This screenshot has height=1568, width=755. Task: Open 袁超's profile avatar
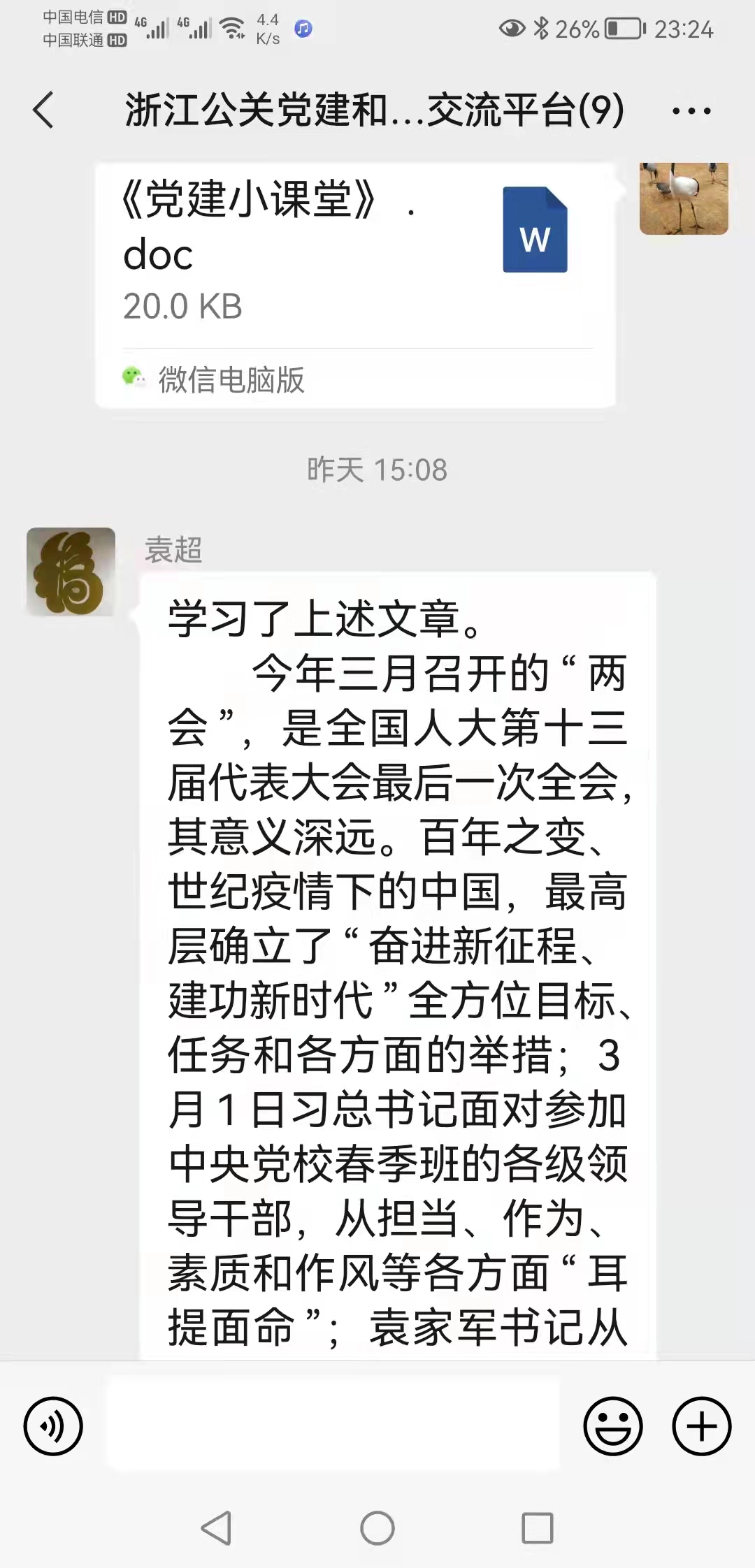(x=71, y=572)
